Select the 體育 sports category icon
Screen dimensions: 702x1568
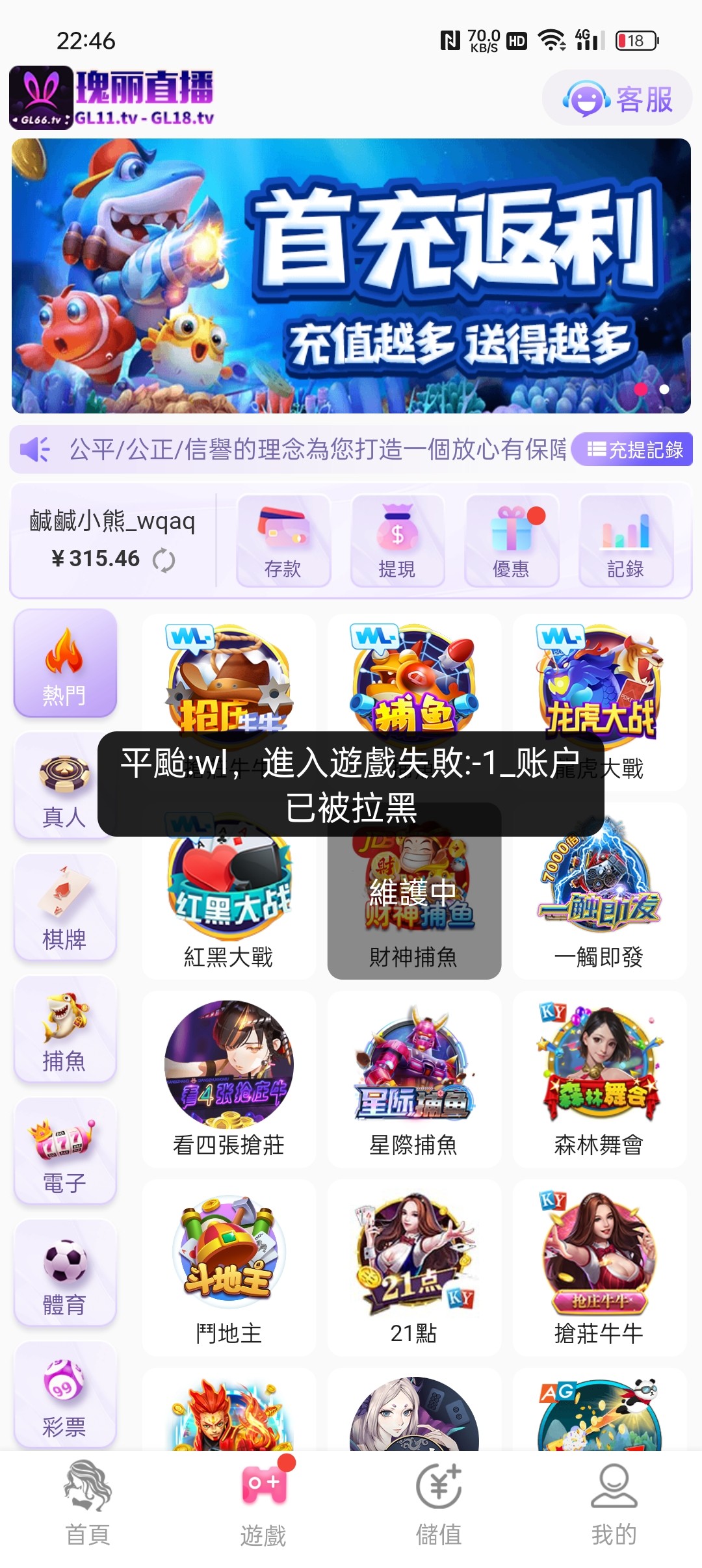pyautogui.click(x=65, y=1271)
